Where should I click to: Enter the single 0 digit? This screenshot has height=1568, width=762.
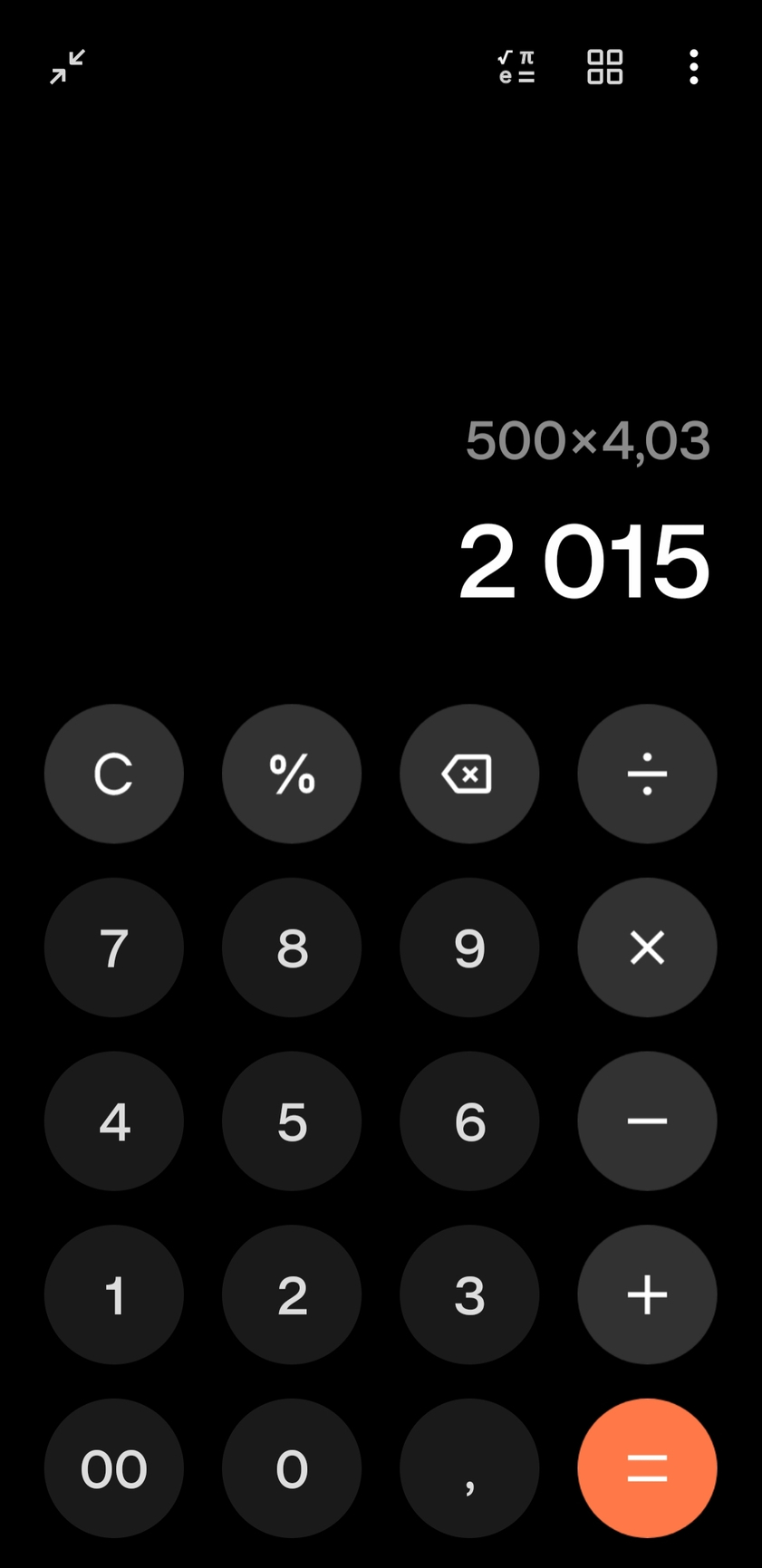coord(292,1468)
